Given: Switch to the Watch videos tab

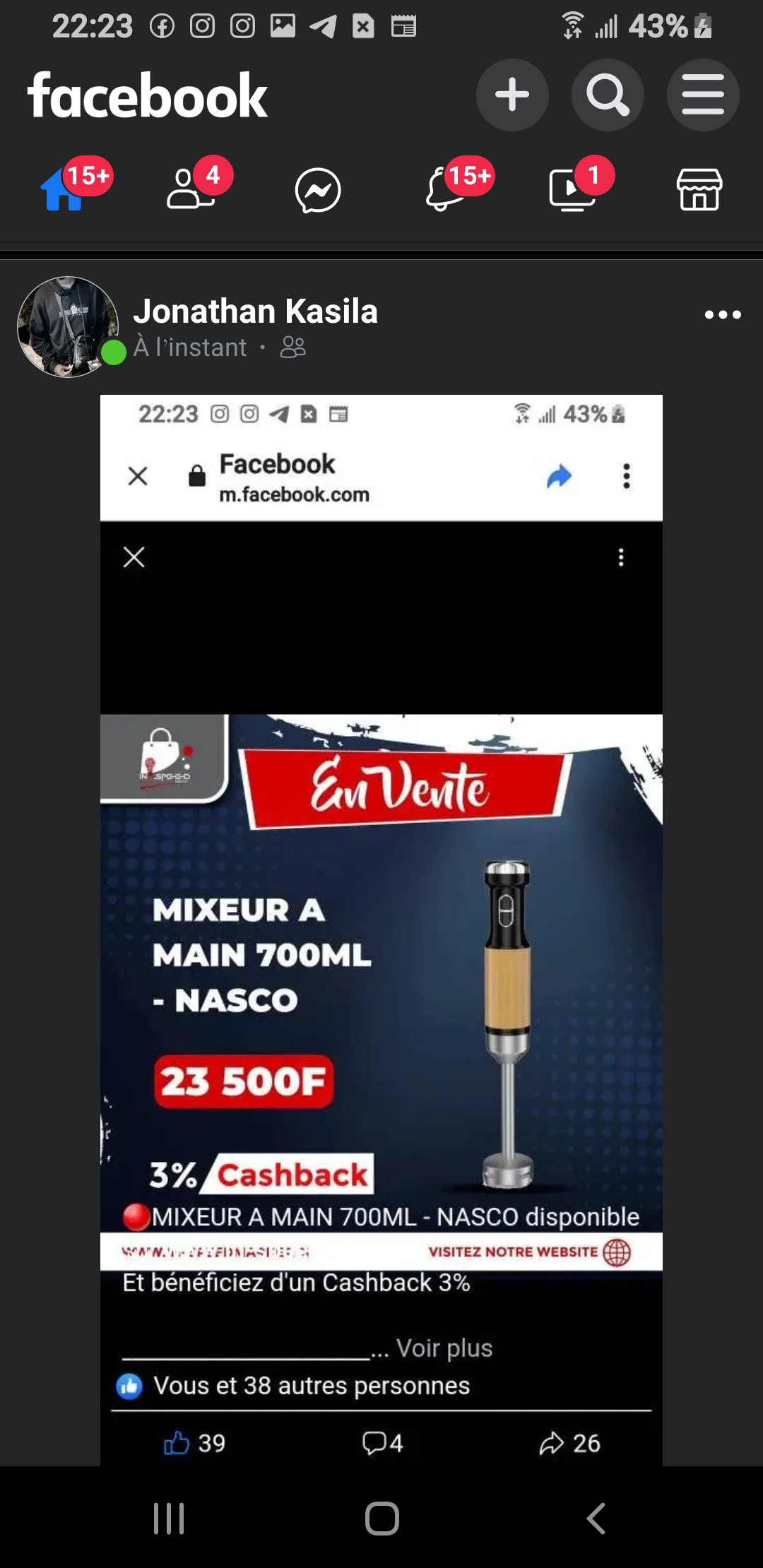Looking at the screenshot, I should (572, 191).
